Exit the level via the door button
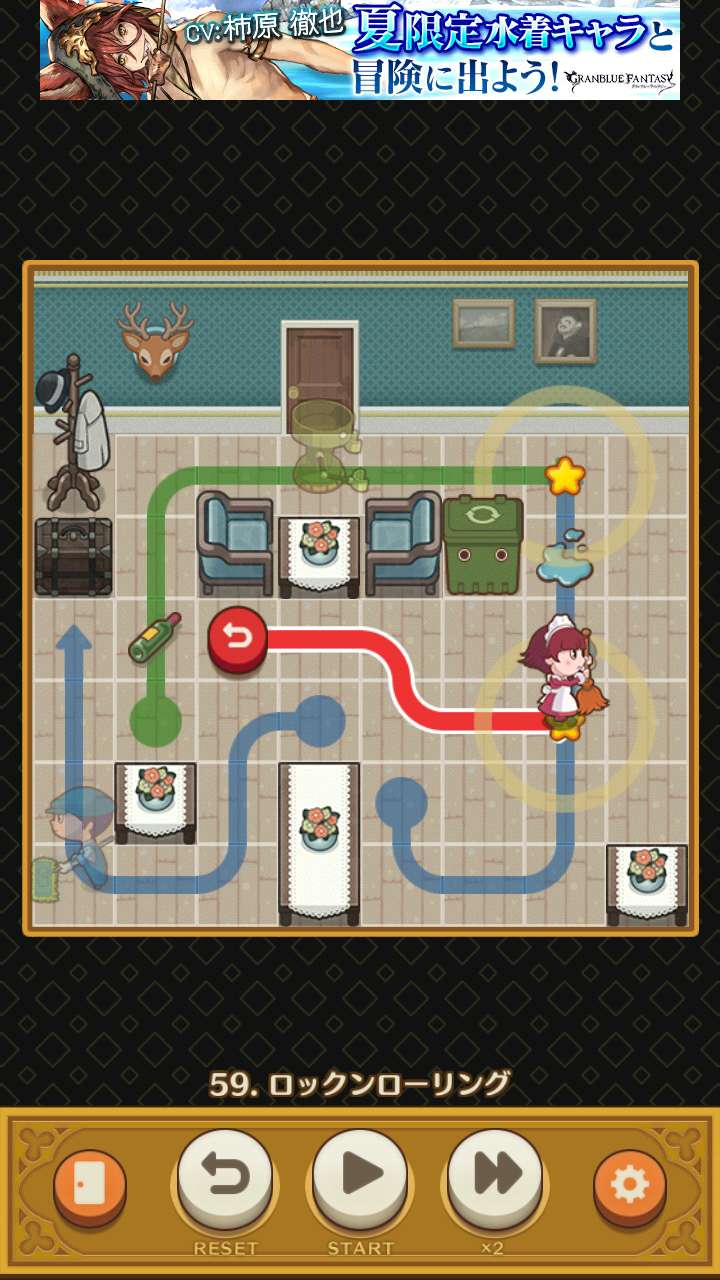 [x=90, y=1184]
